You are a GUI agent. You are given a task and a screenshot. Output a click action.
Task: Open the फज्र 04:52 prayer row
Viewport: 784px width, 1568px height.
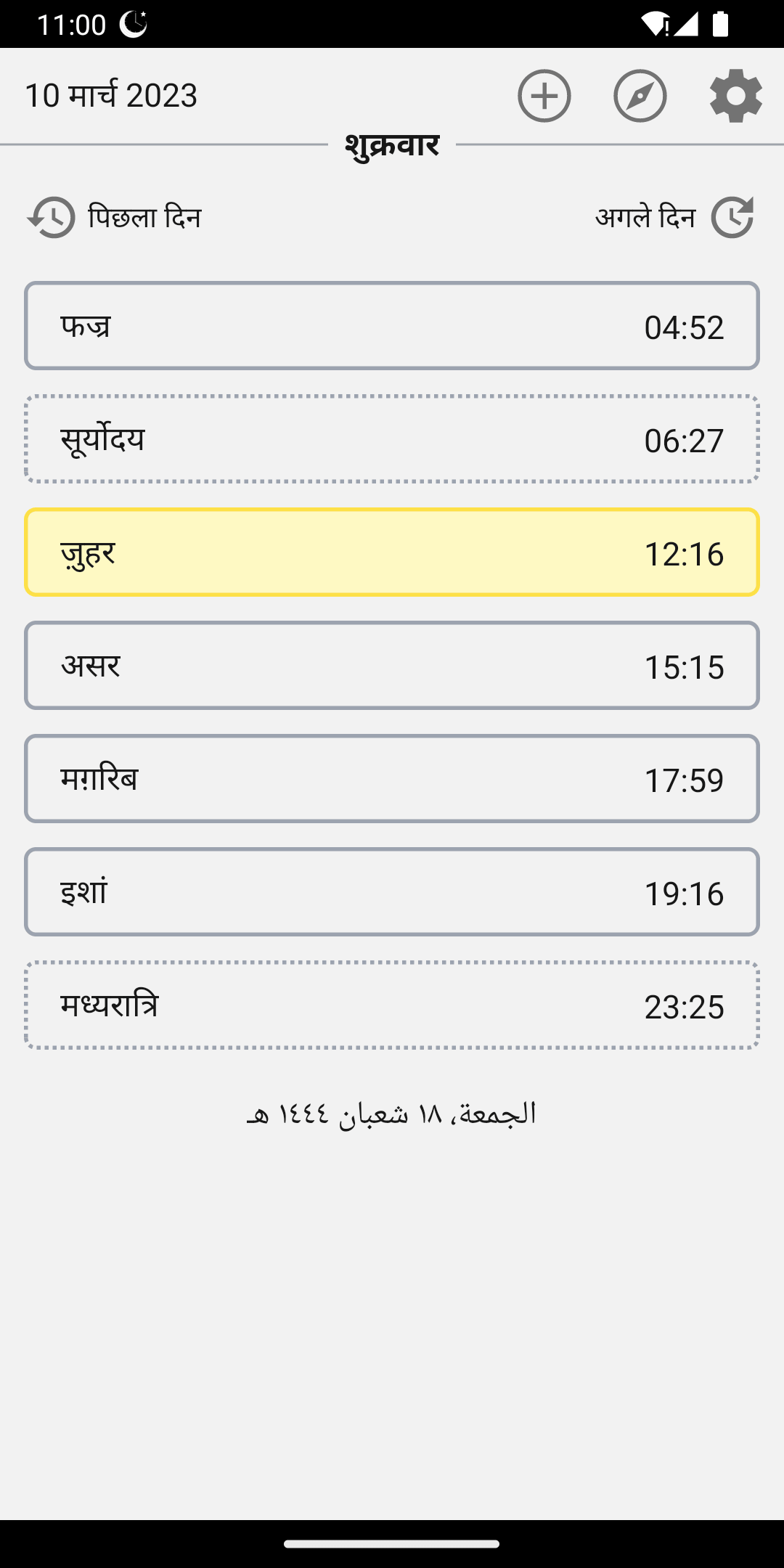[392, 326]
